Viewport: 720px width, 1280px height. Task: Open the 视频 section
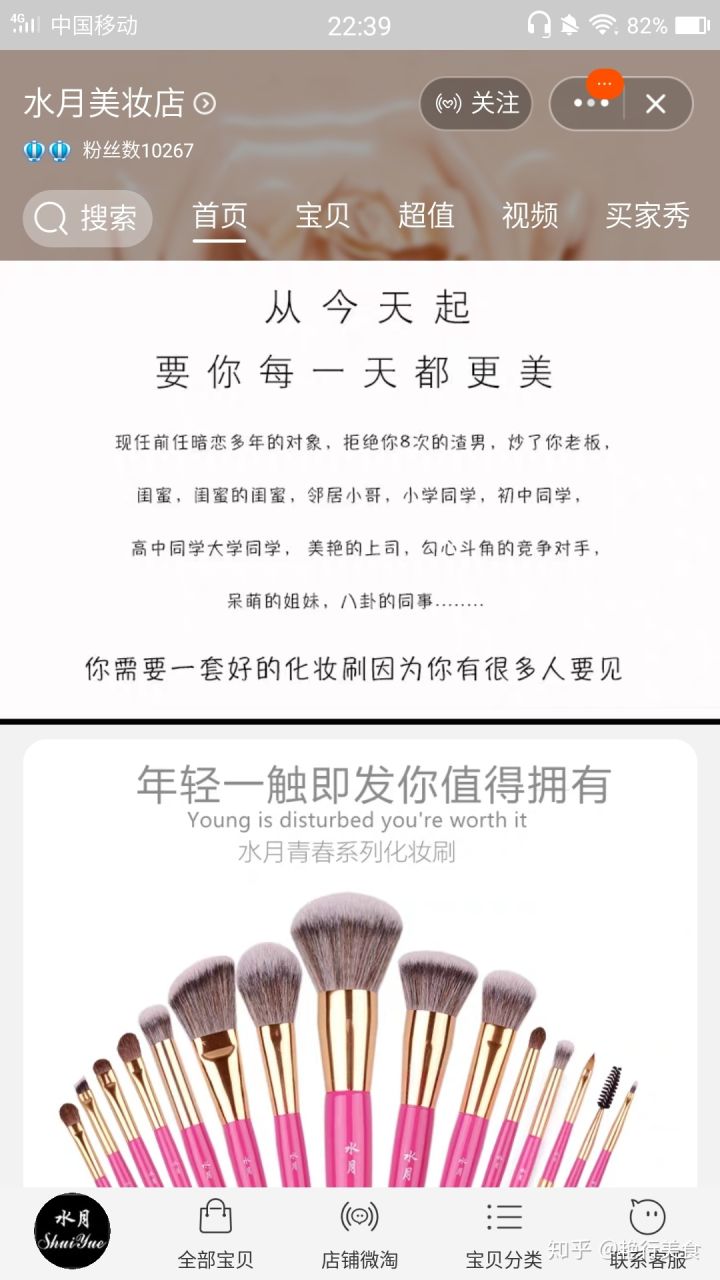529,218
